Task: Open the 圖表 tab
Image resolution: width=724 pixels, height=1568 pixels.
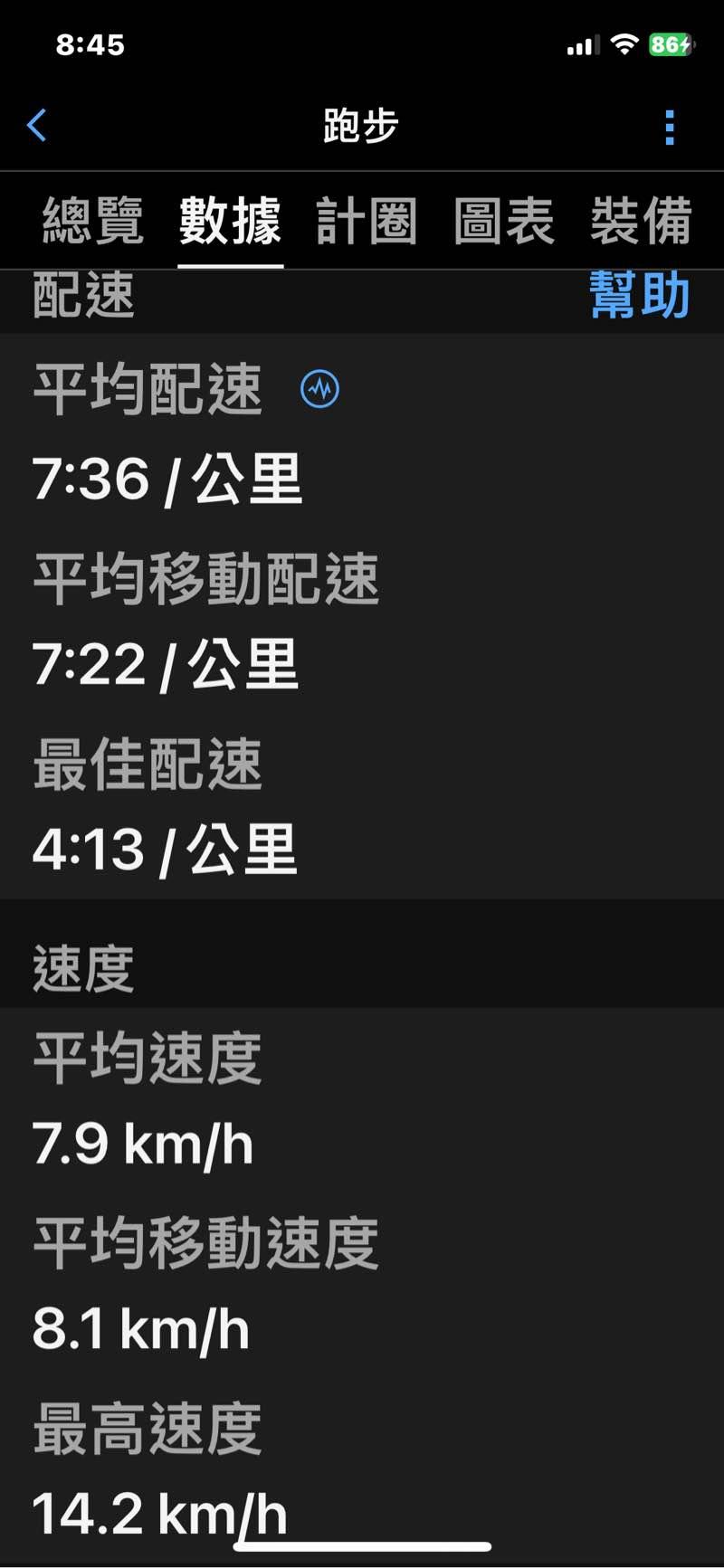Action: coord(504,222)
